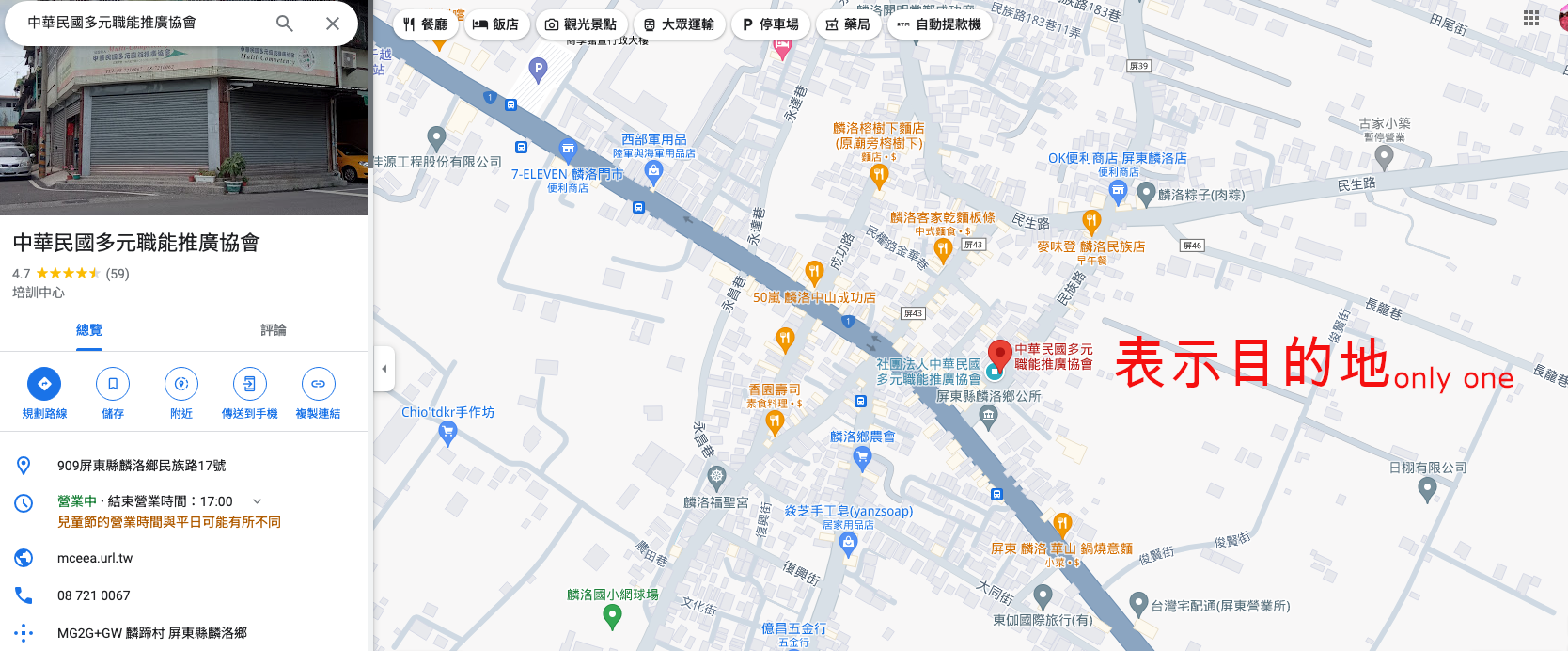Send place with 傳送到手機
The width and height of the screenshot is (1568, 651).
click(x=250, y=384)
